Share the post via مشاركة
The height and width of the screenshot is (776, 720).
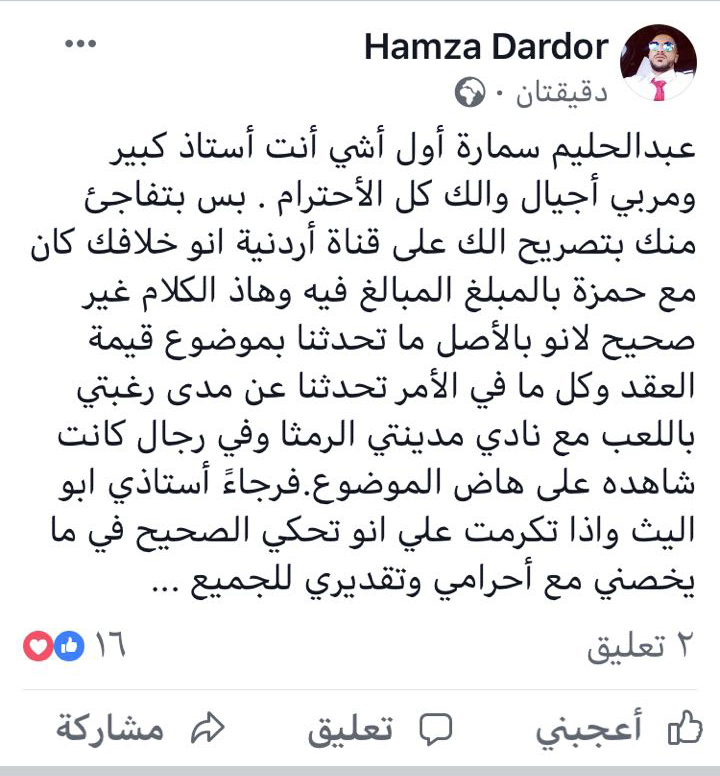click(x=137, y=730)
